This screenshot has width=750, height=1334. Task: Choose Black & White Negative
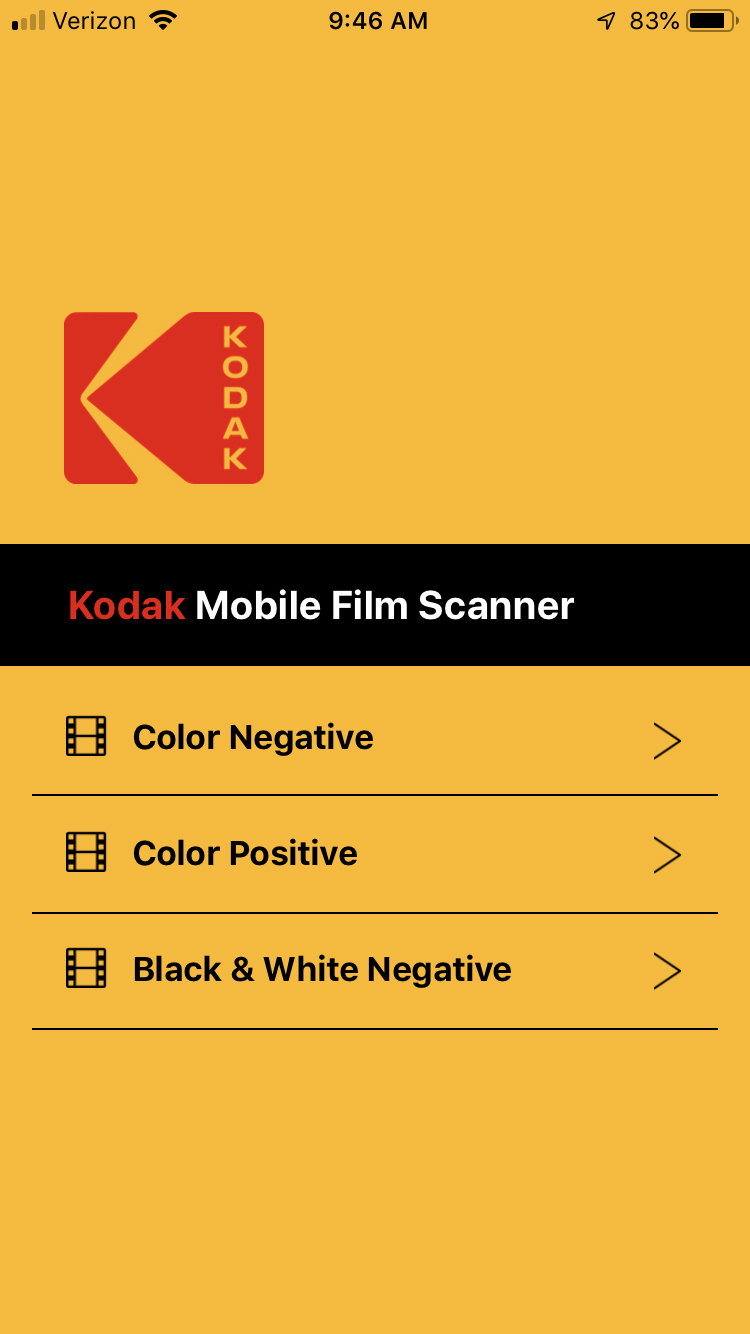[375, 970]
